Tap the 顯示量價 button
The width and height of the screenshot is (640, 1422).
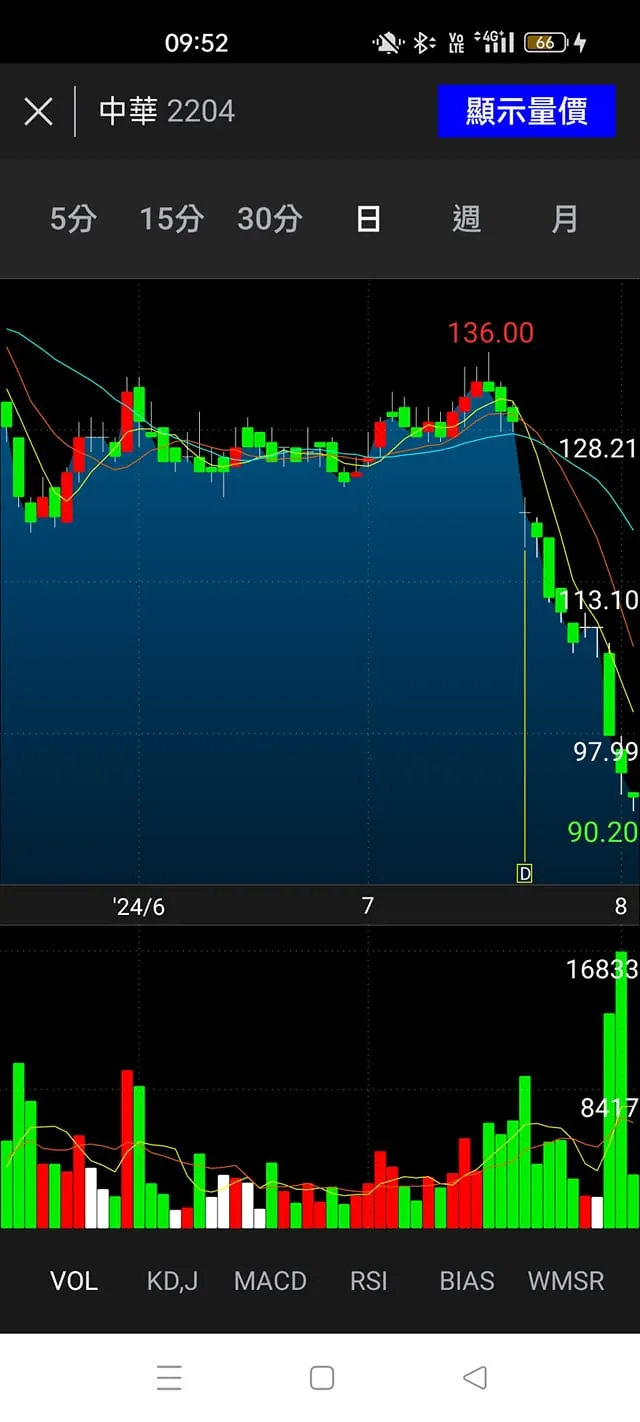(x=526, y=111)
